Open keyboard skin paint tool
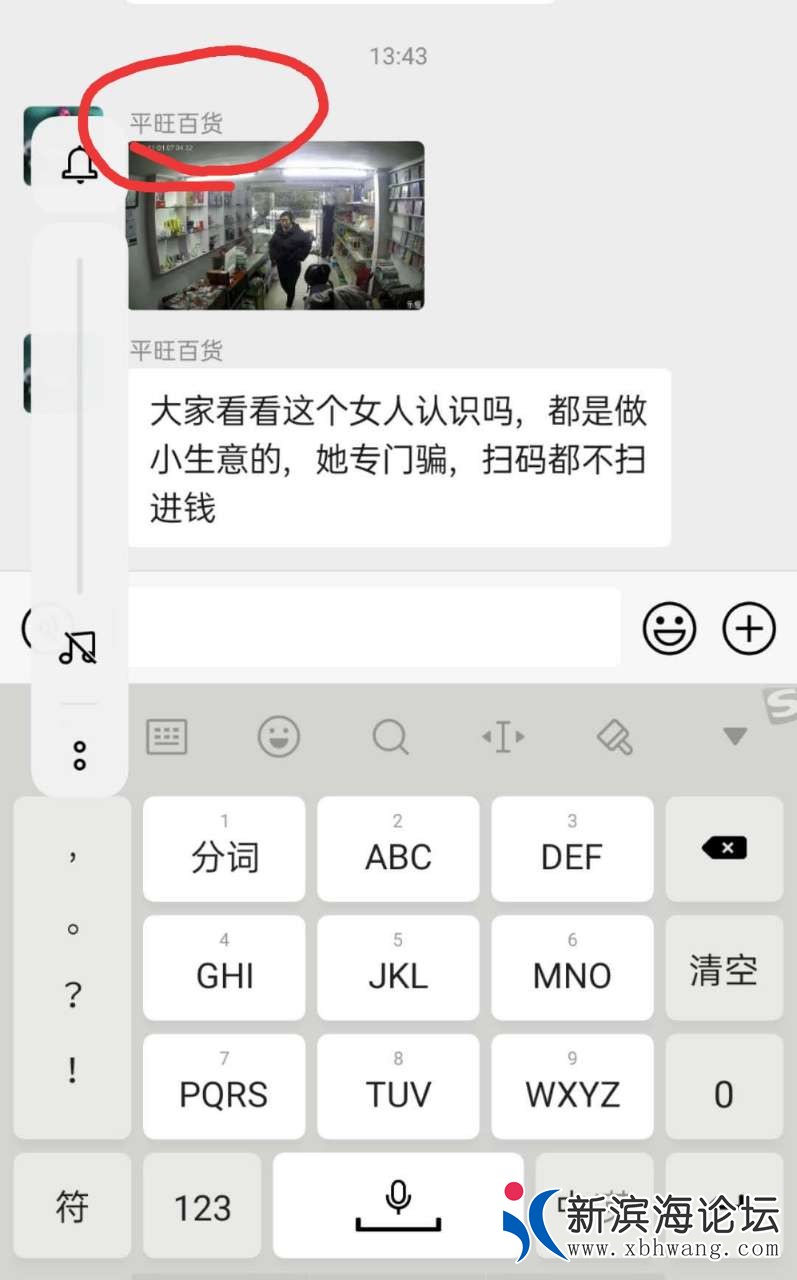The height and width of the screenshot is (1280, 797). 614,738
